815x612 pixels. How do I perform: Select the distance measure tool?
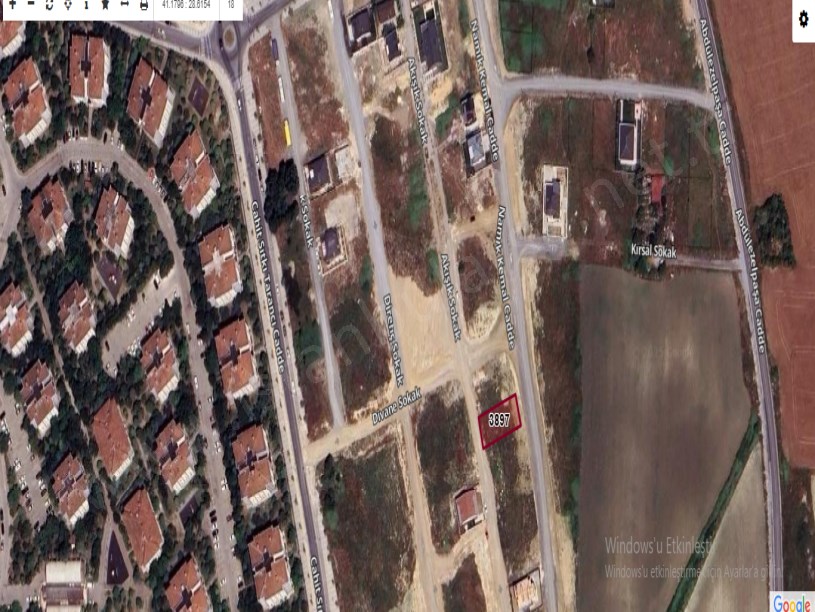[124, 4]
